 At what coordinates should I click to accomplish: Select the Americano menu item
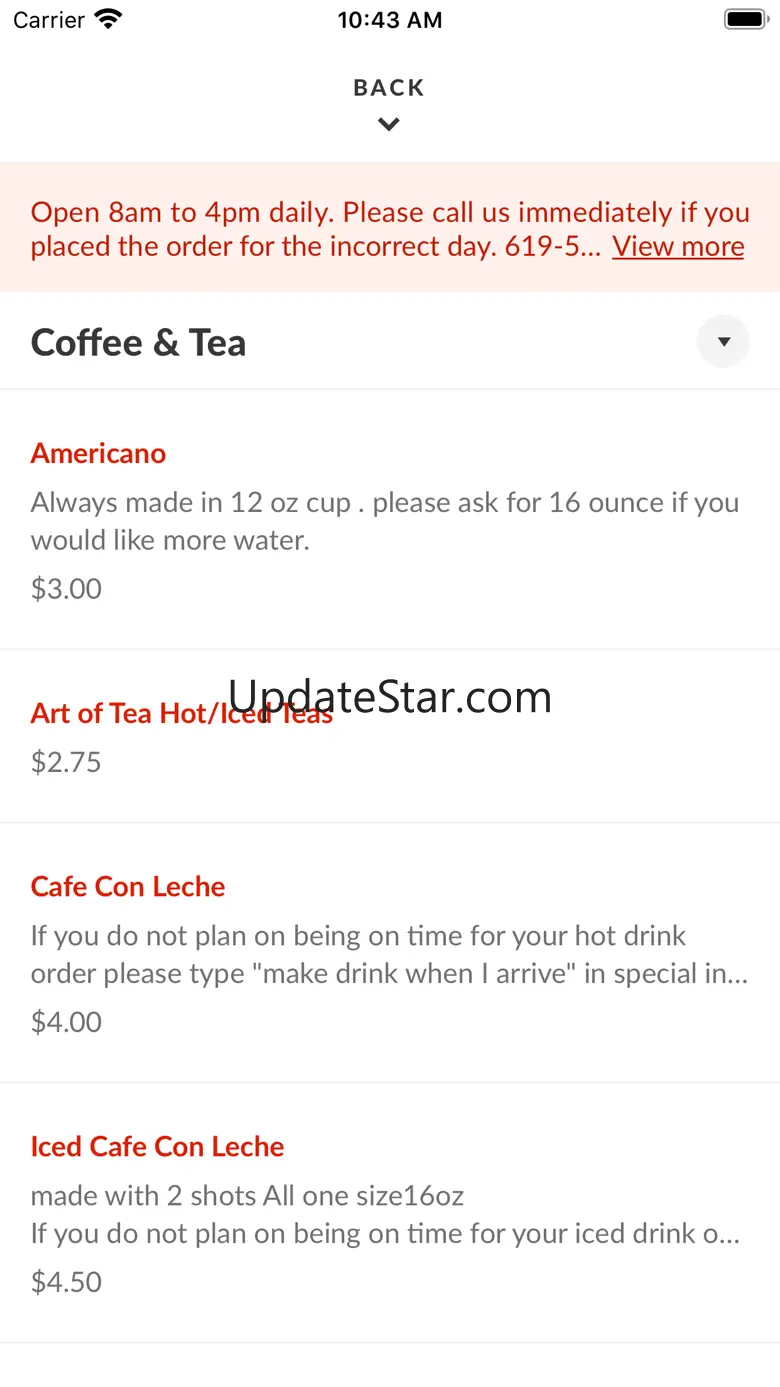[x=390, y=520]
